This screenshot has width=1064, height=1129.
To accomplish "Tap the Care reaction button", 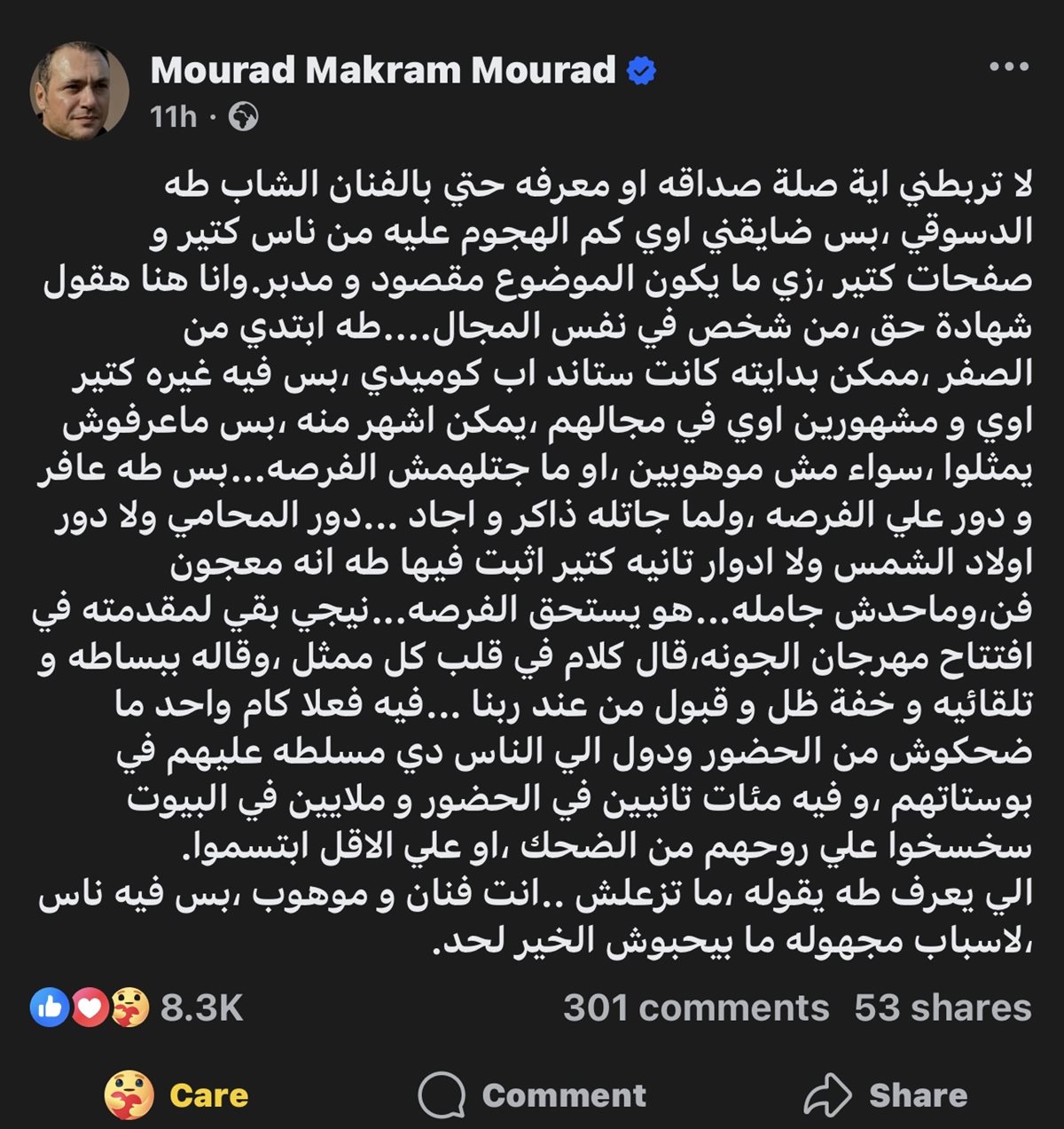I will [x=177, y=1094].
